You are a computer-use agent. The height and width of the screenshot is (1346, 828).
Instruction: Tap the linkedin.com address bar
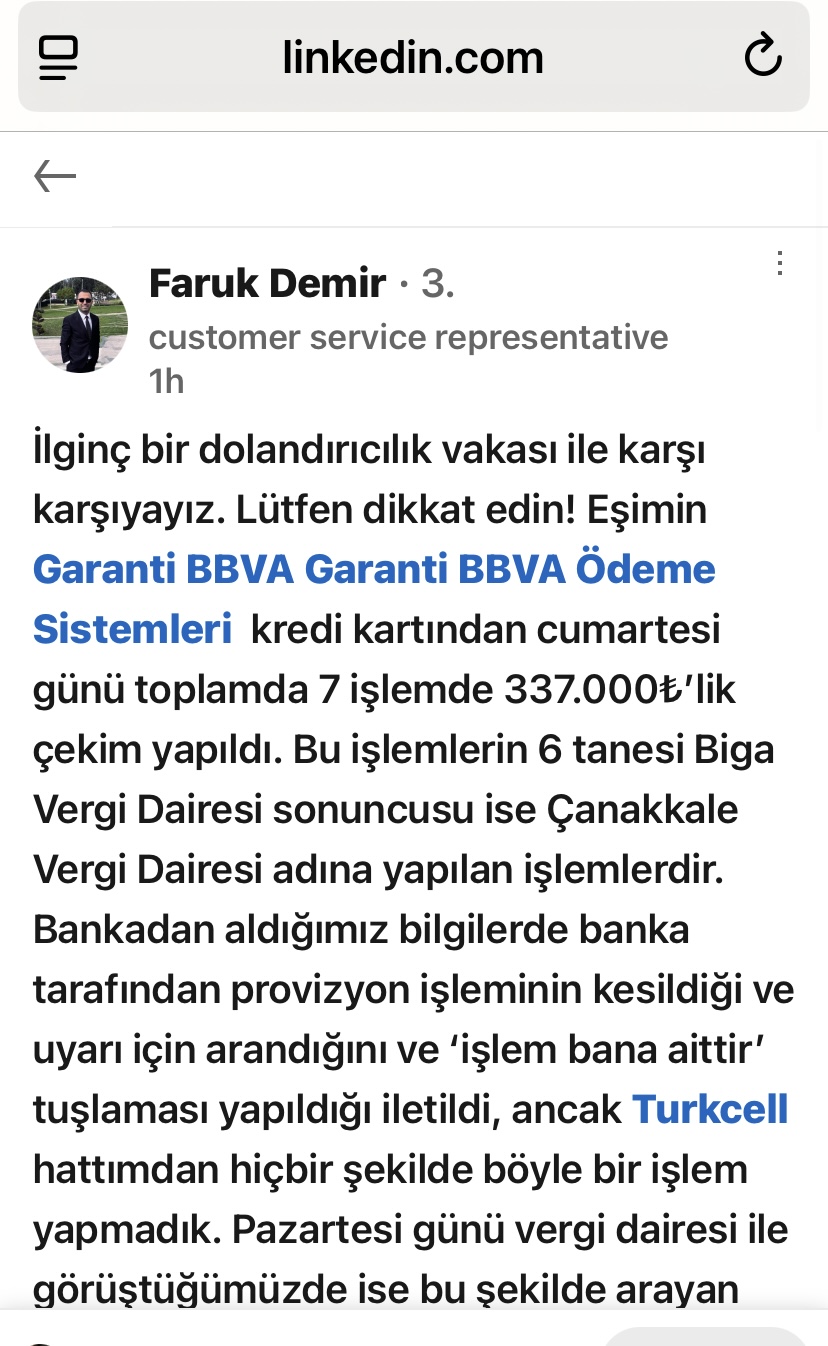[x=413, y=58]
